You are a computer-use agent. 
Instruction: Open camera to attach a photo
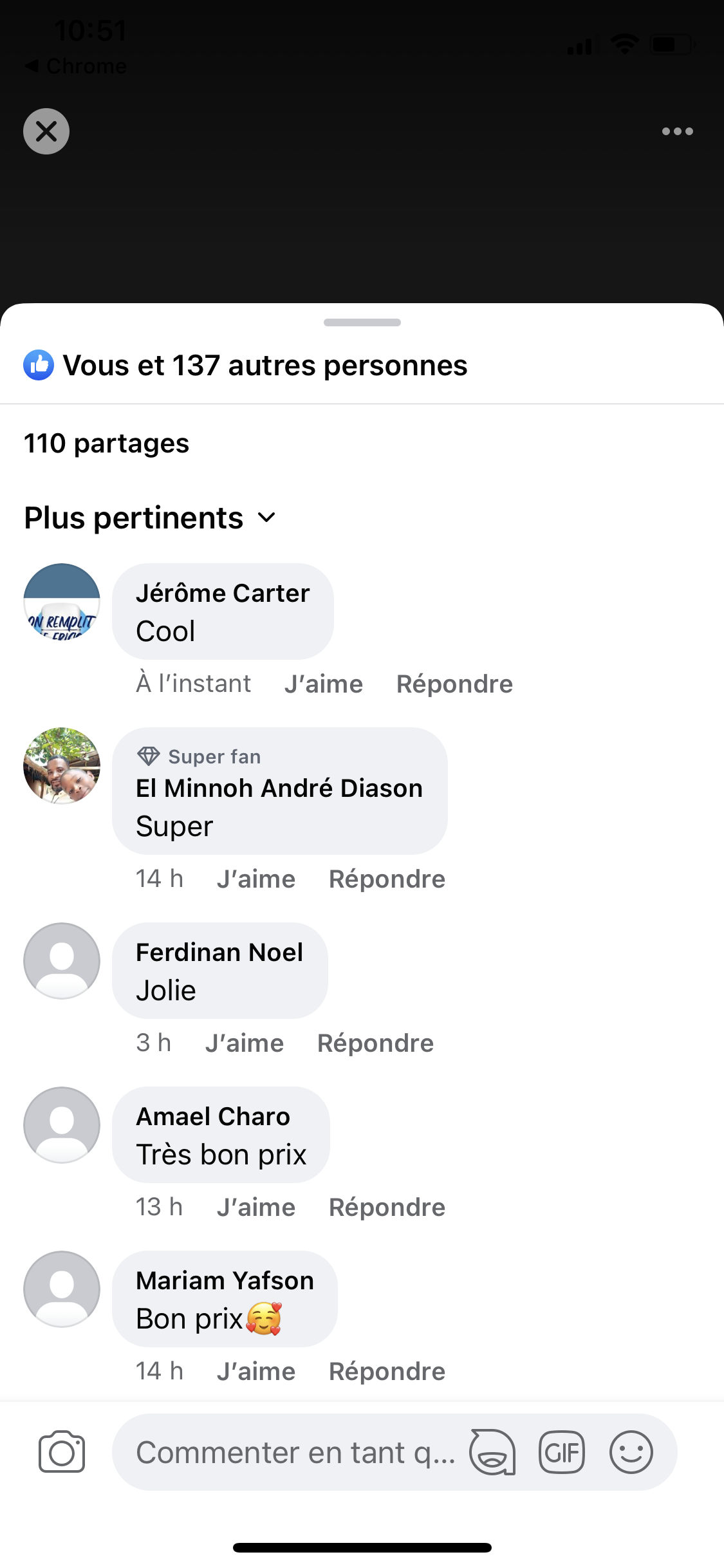coord(62,1452)
